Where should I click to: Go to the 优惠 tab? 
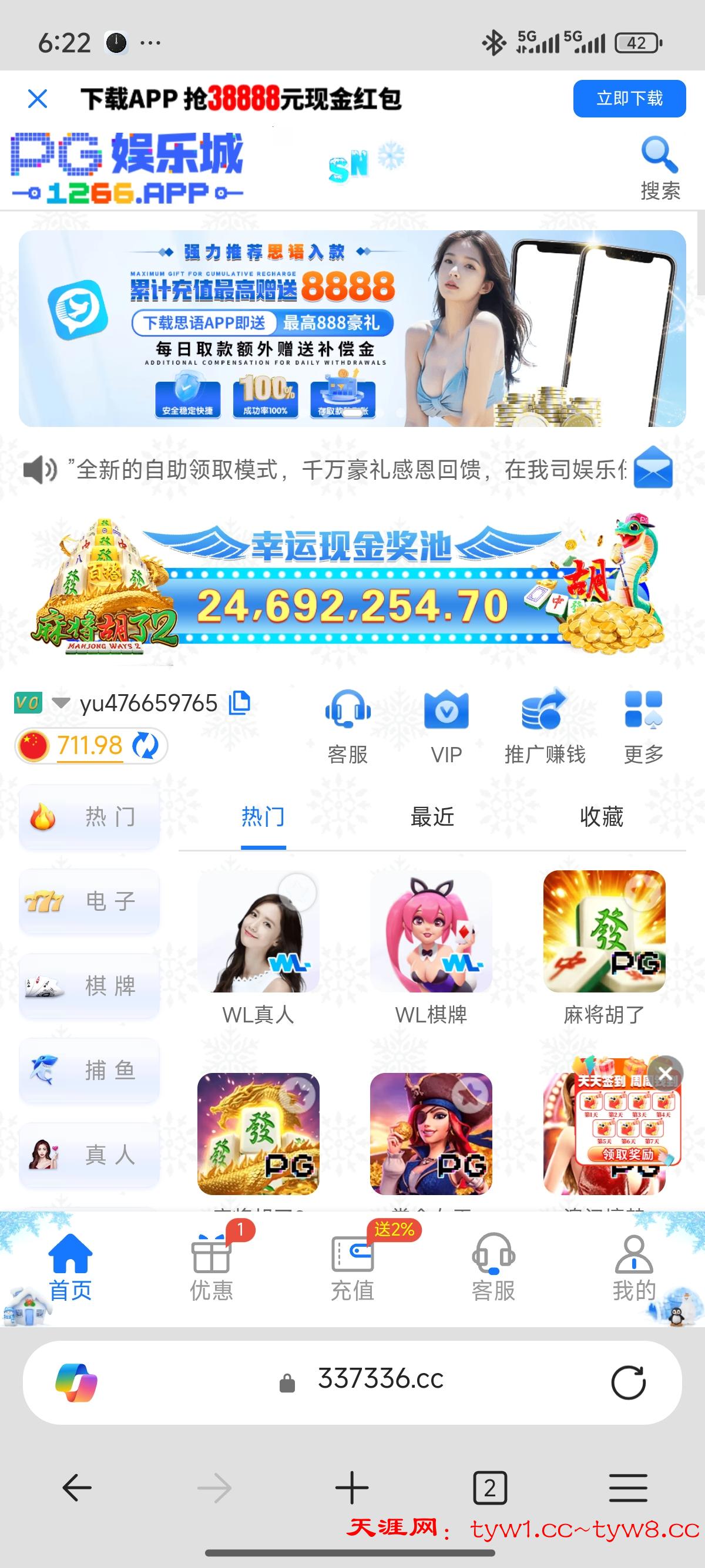[211, 1267]
